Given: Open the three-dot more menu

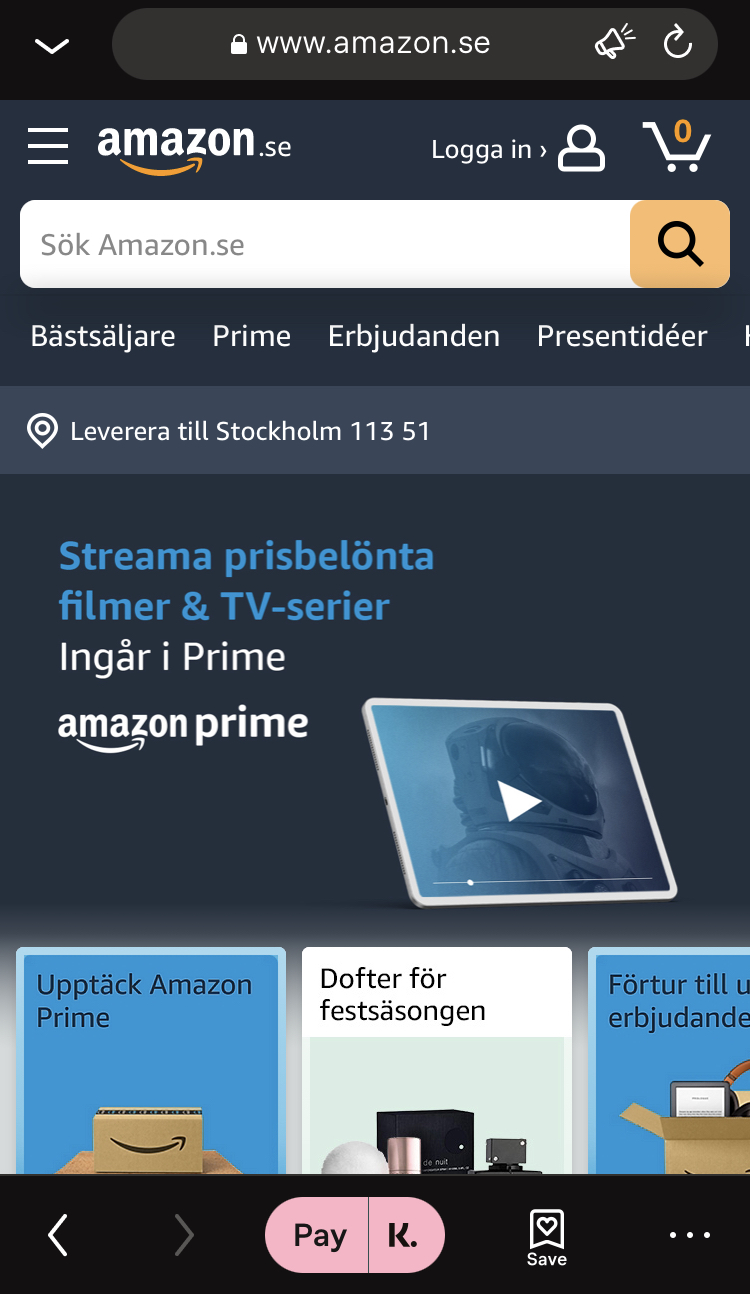Looking at the screenshot, I should (x=689, y=1236).
